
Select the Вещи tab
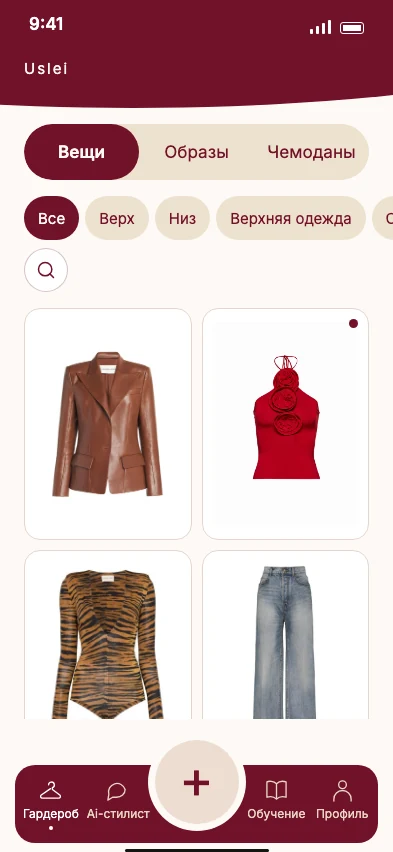point(82,152)
